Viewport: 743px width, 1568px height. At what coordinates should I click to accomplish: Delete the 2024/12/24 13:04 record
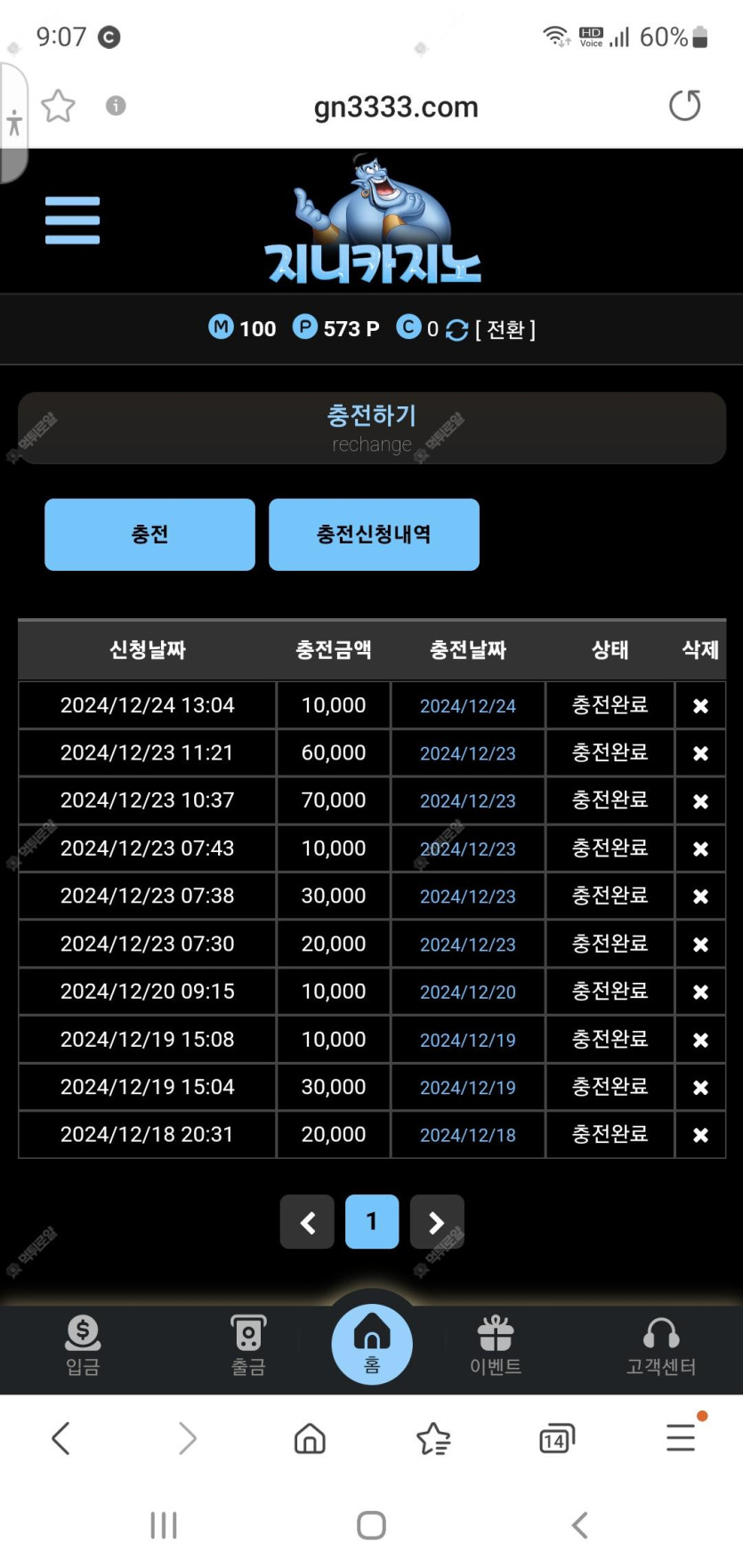[700, 705]
